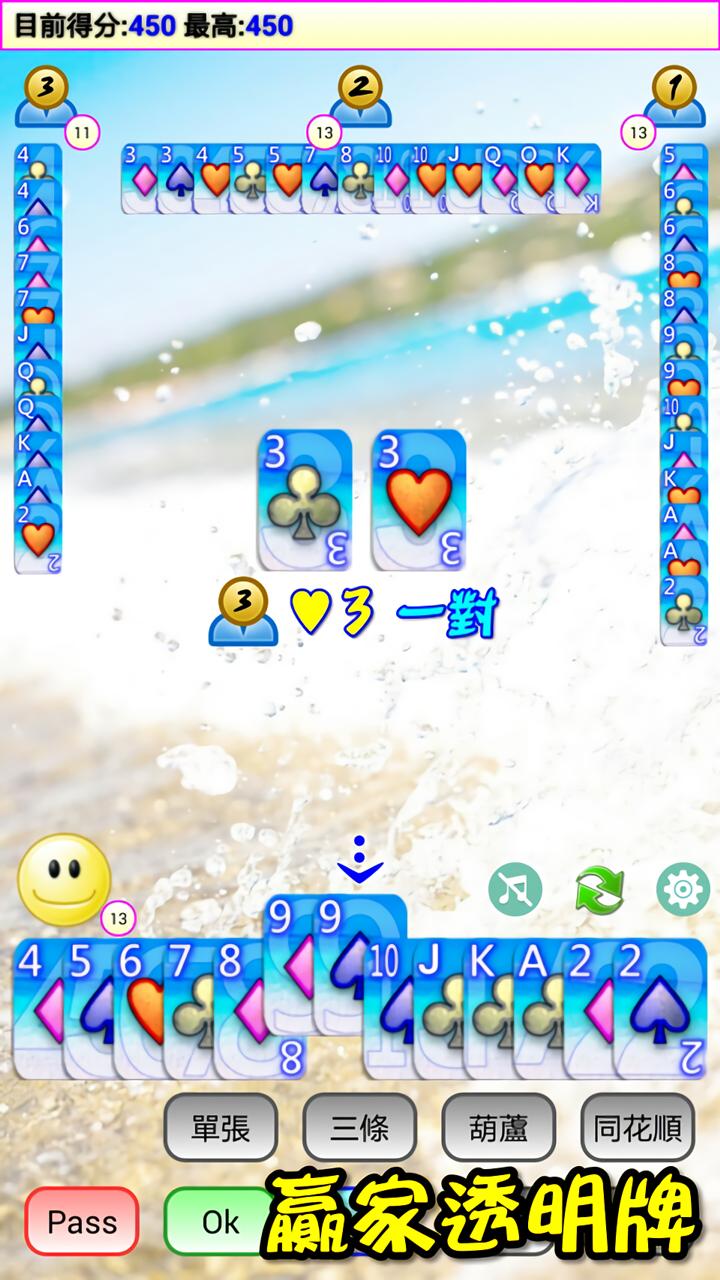
Task: Tap the red Pass button
Action: [82, 1221]
